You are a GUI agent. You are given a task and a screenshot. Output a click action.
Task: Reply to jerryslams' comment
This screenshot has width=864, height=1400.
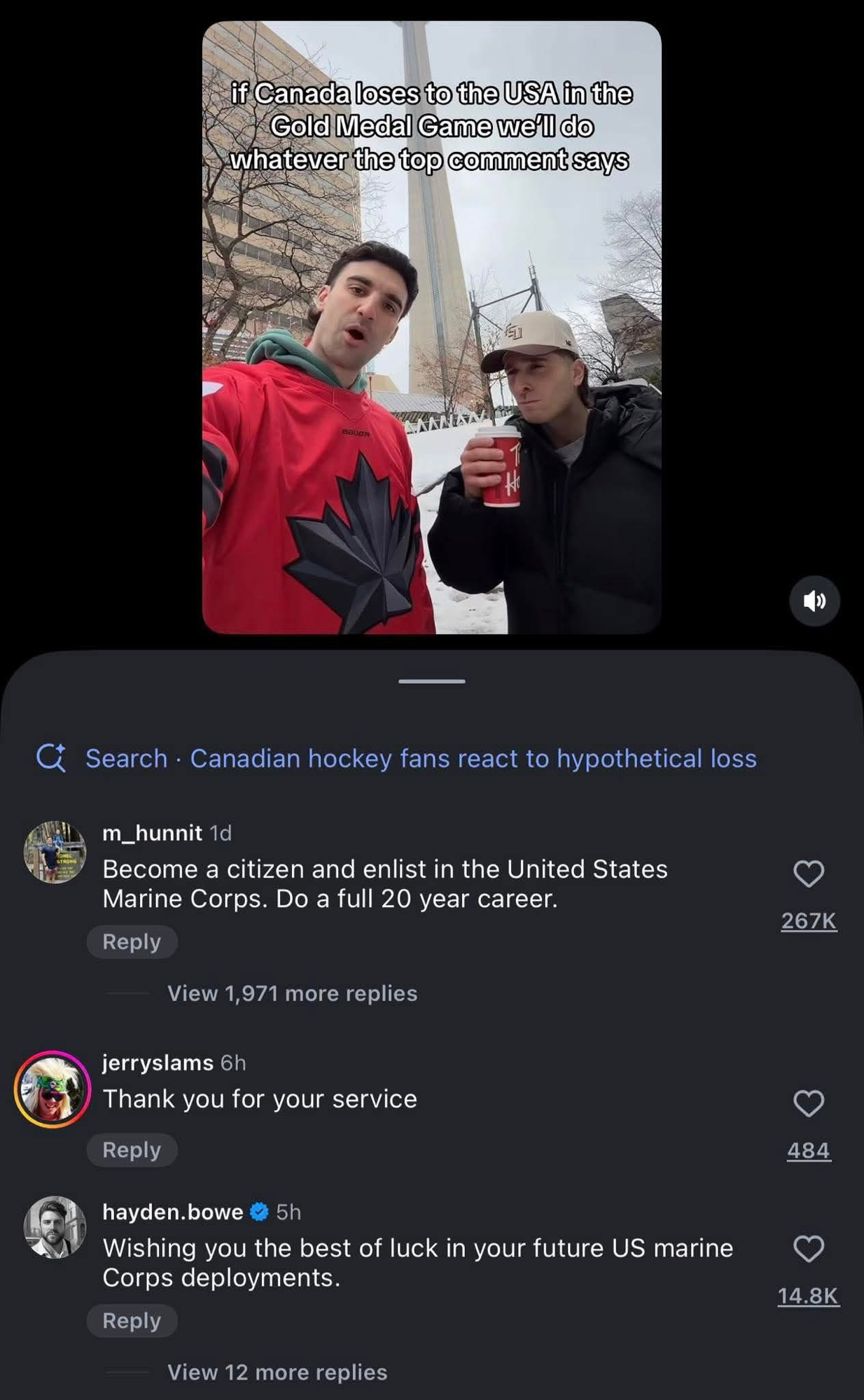click(x=132, y=1149)
